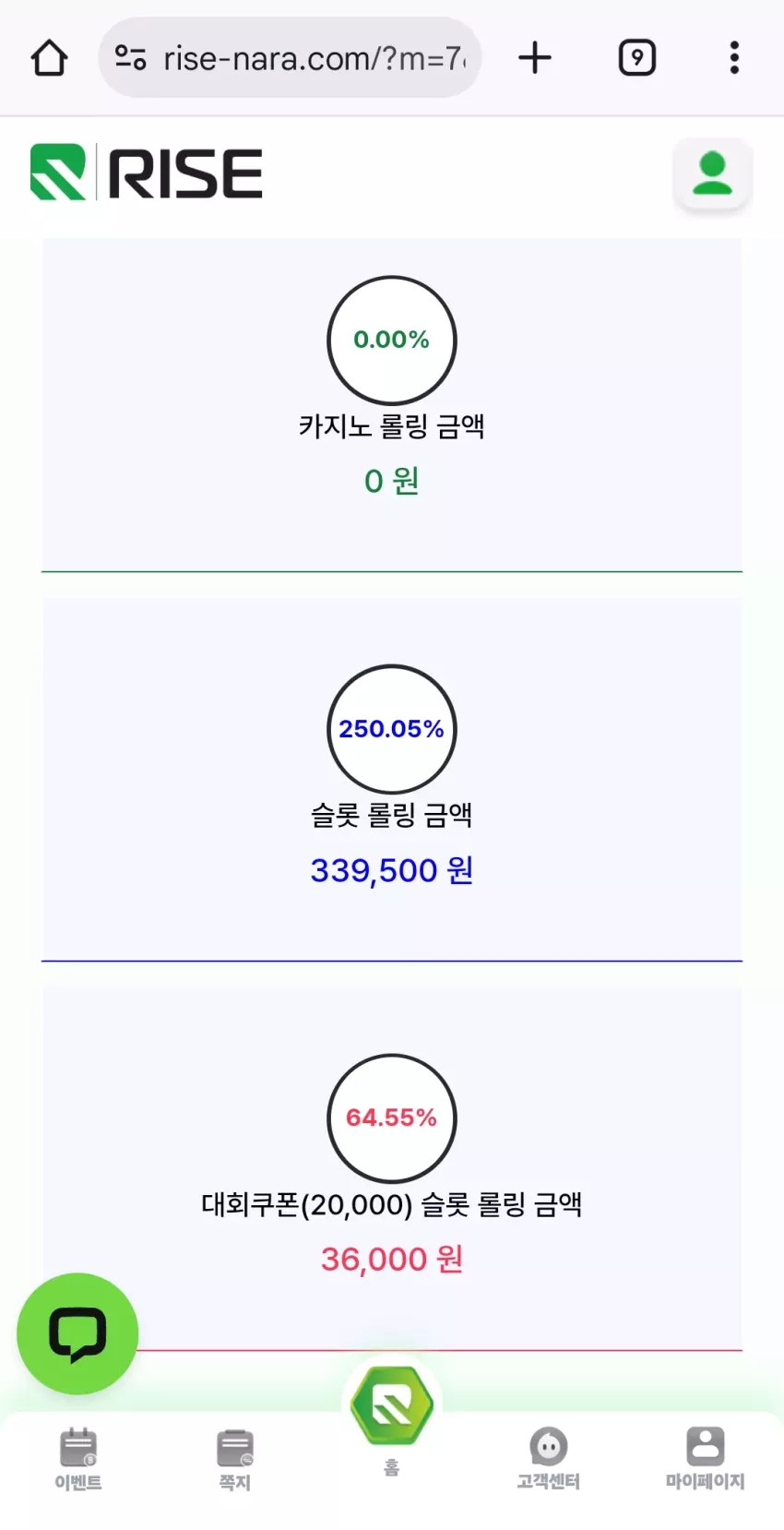Open the 쪽지 messages tab
Viewport: 784px width, 1530px height.
point(235,1459)
